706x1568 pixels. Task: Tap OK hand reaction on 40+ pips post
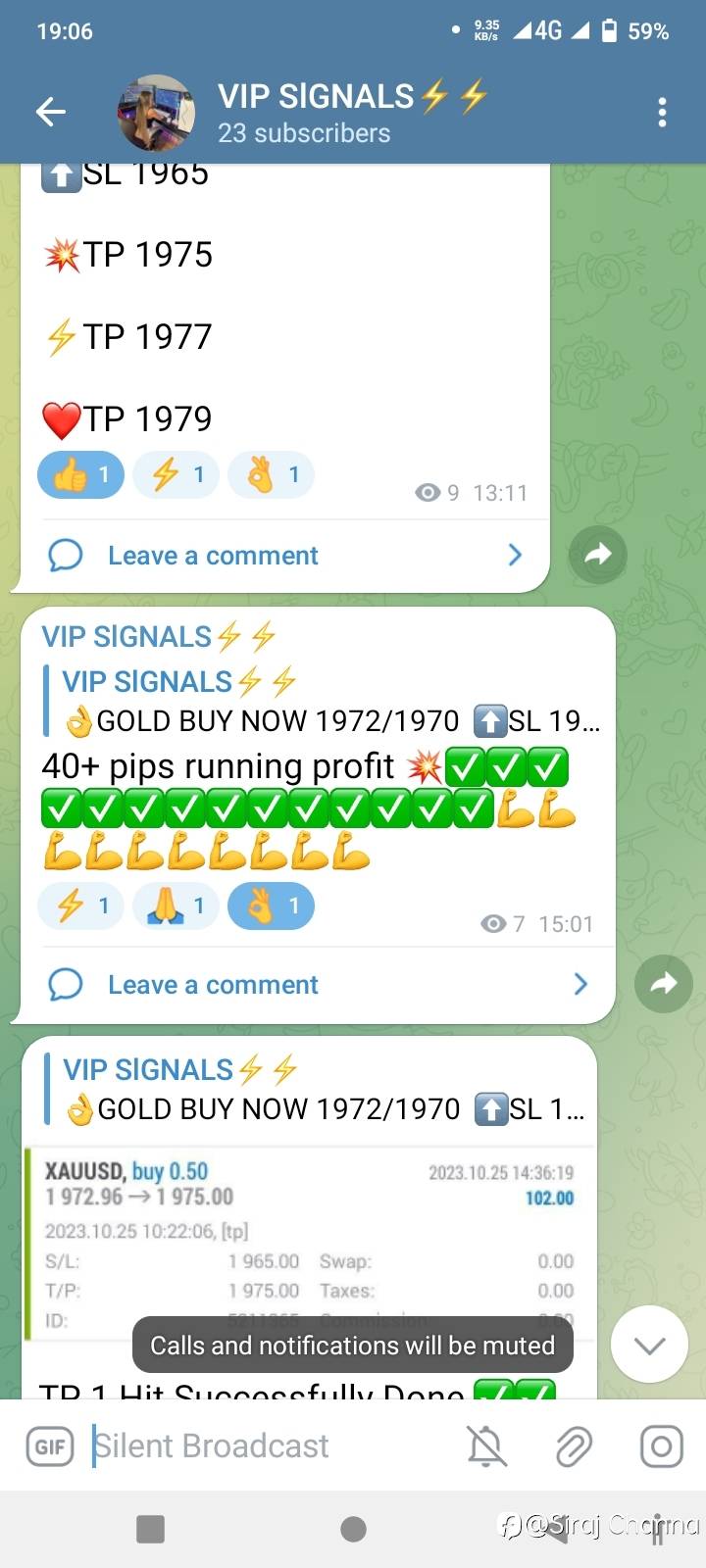coord(272,906)
